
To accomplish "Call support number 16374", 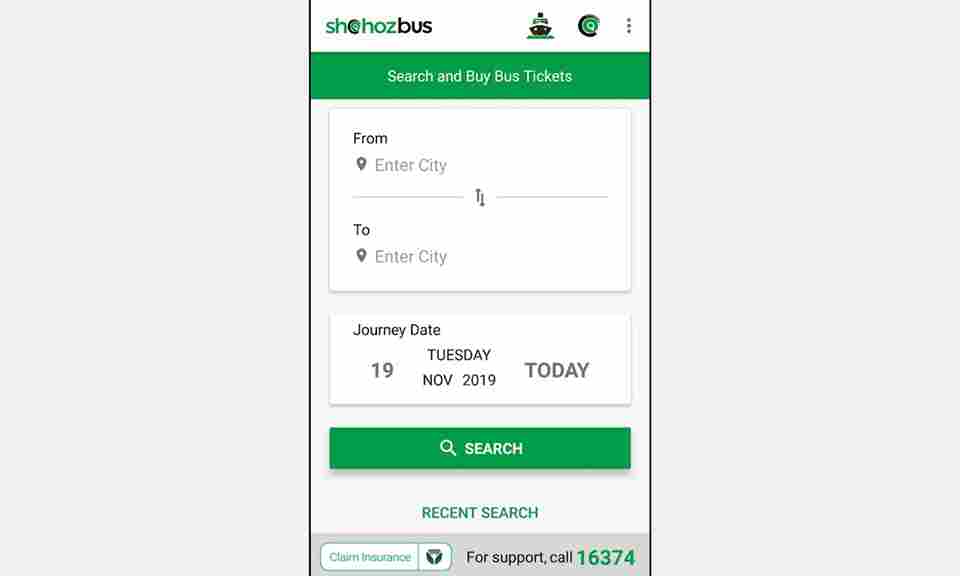I will tap(605, 558).
